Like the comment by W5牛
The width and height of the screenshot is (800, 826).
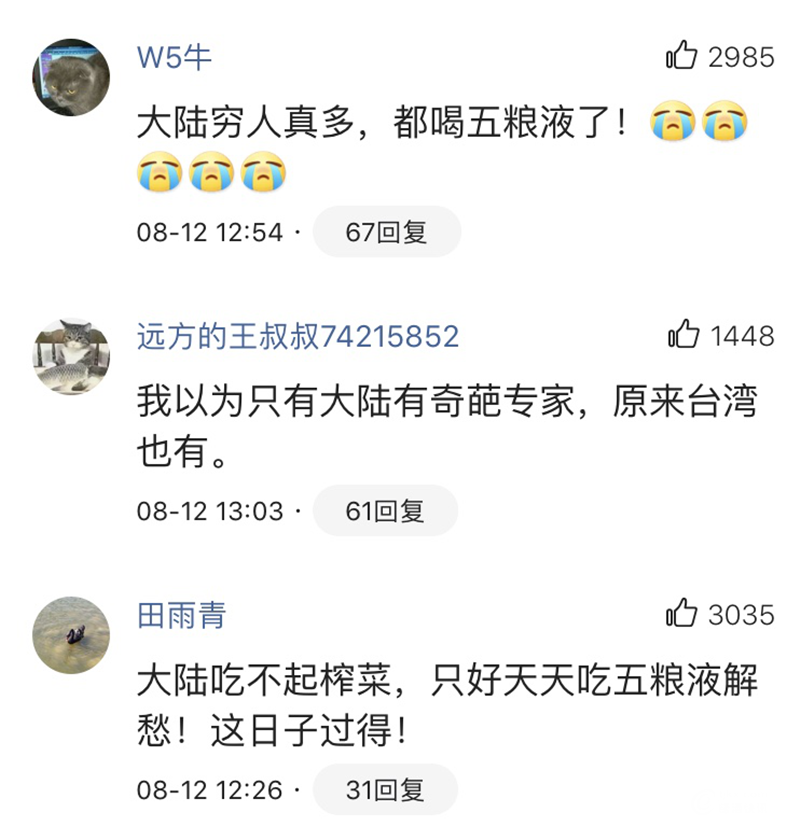click(682, 56)
